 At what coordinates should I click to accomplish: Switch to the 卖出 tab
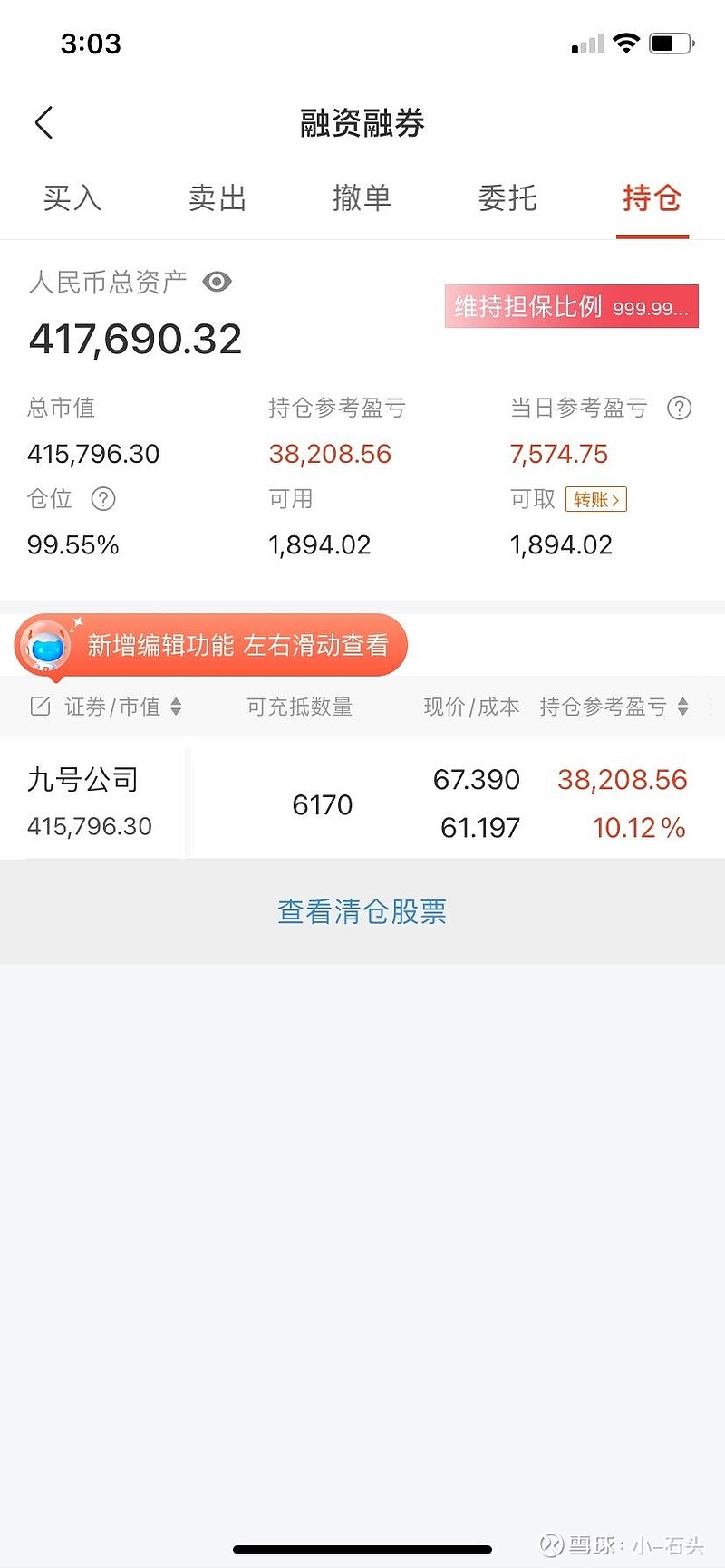point(217,197)
